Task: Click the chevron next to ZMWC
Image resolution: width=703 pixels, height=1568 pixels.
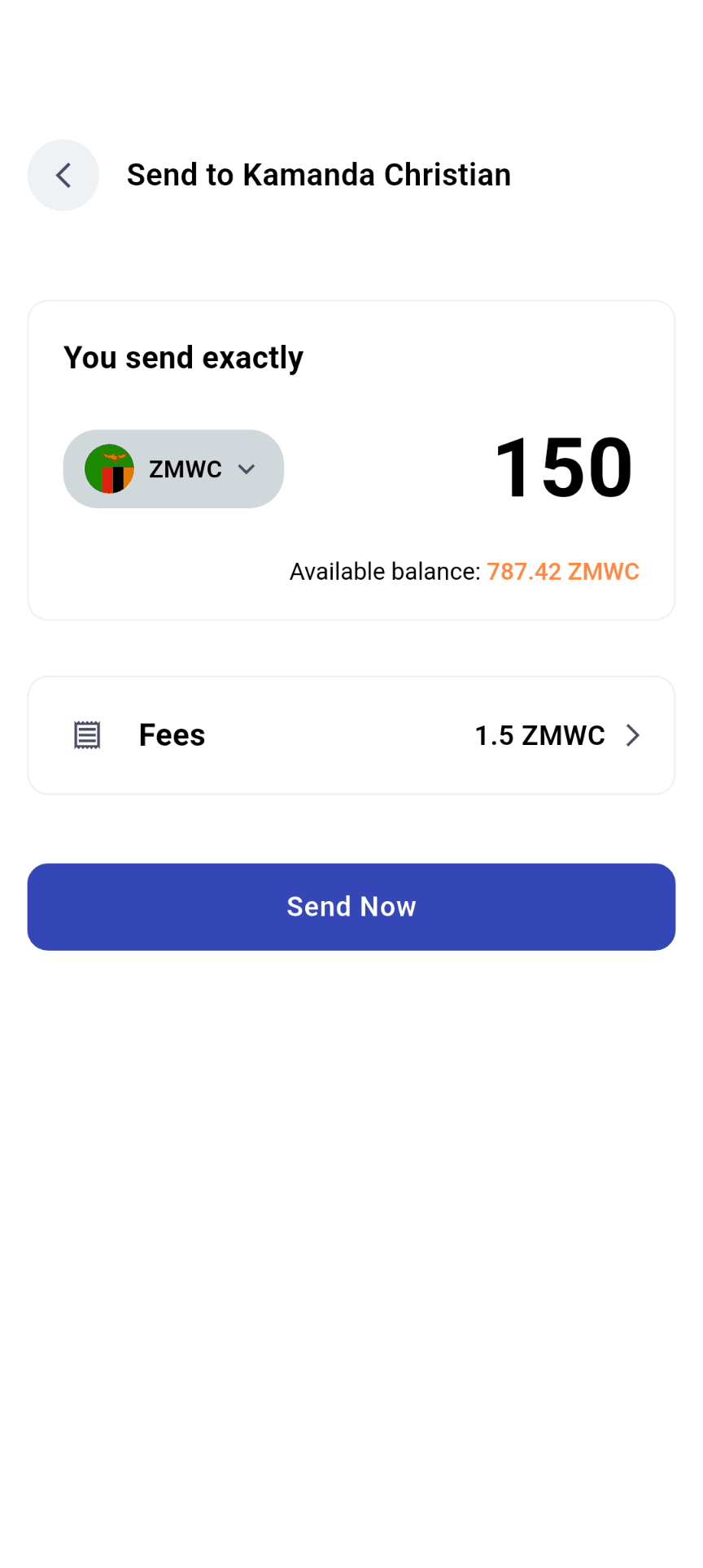Action: [247, 468]
